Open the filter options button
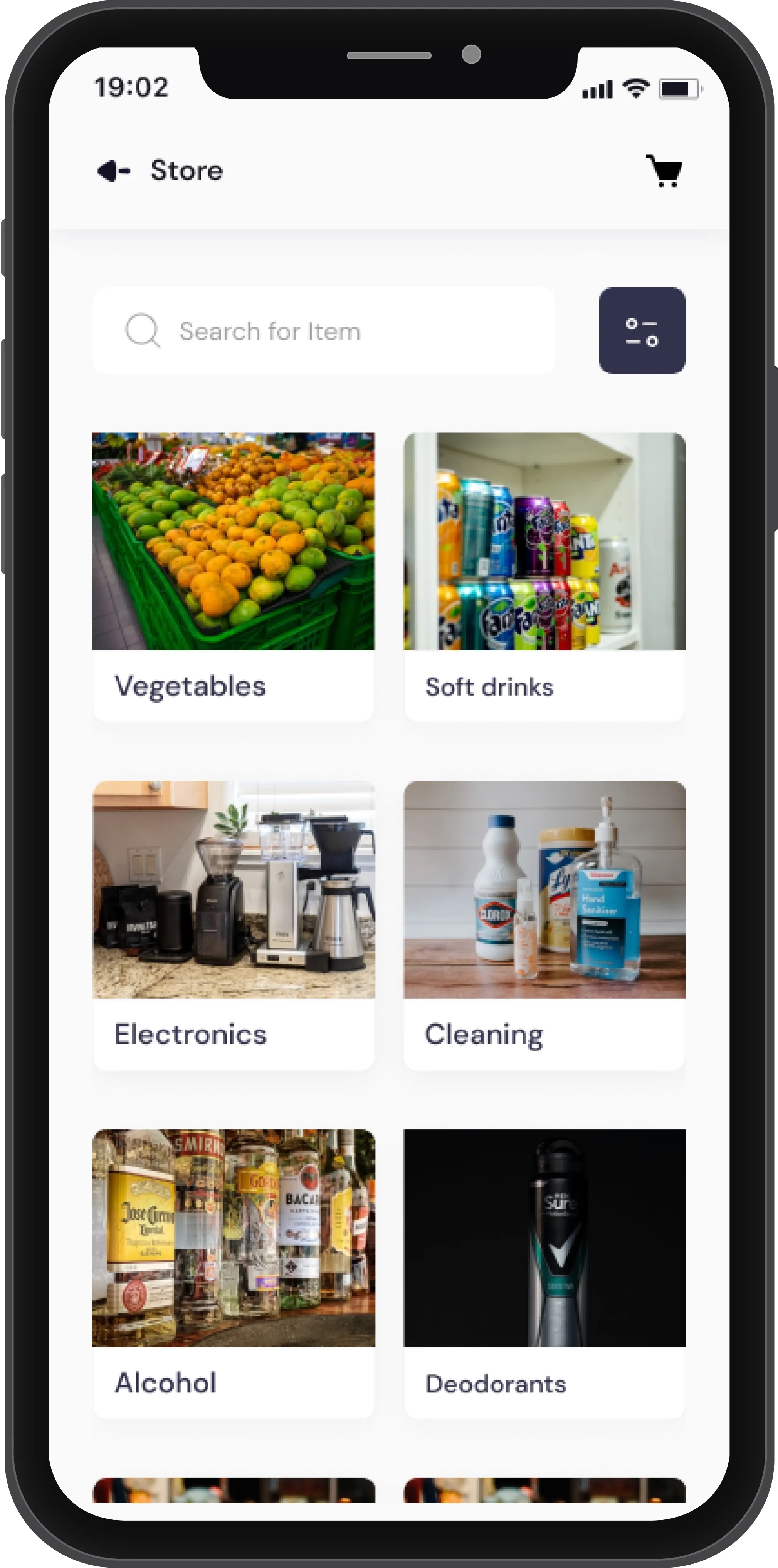Screen dimensions: 778x1568 (642, 331)
